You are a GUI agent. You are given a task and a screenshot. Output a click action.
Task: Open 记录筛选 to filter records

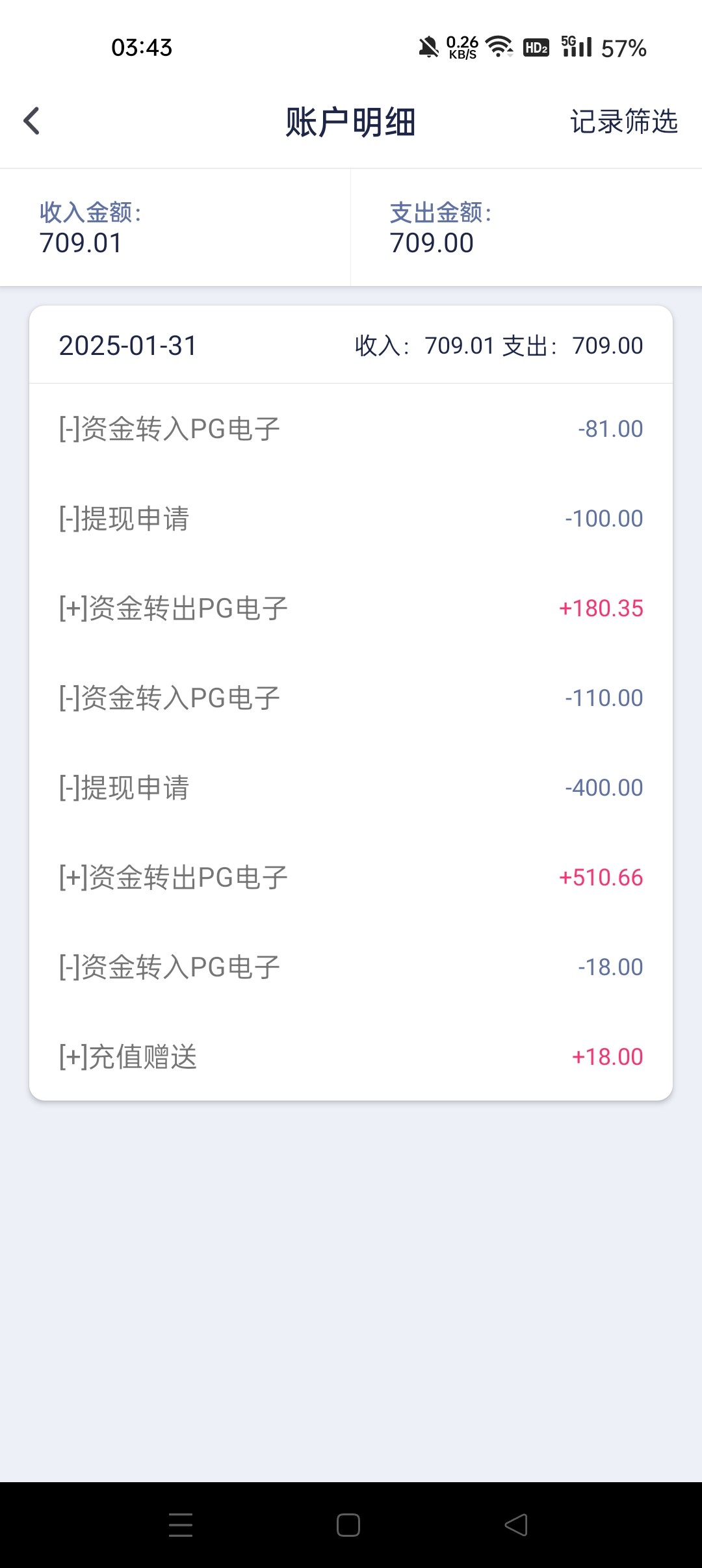click(x=623, y=122)
